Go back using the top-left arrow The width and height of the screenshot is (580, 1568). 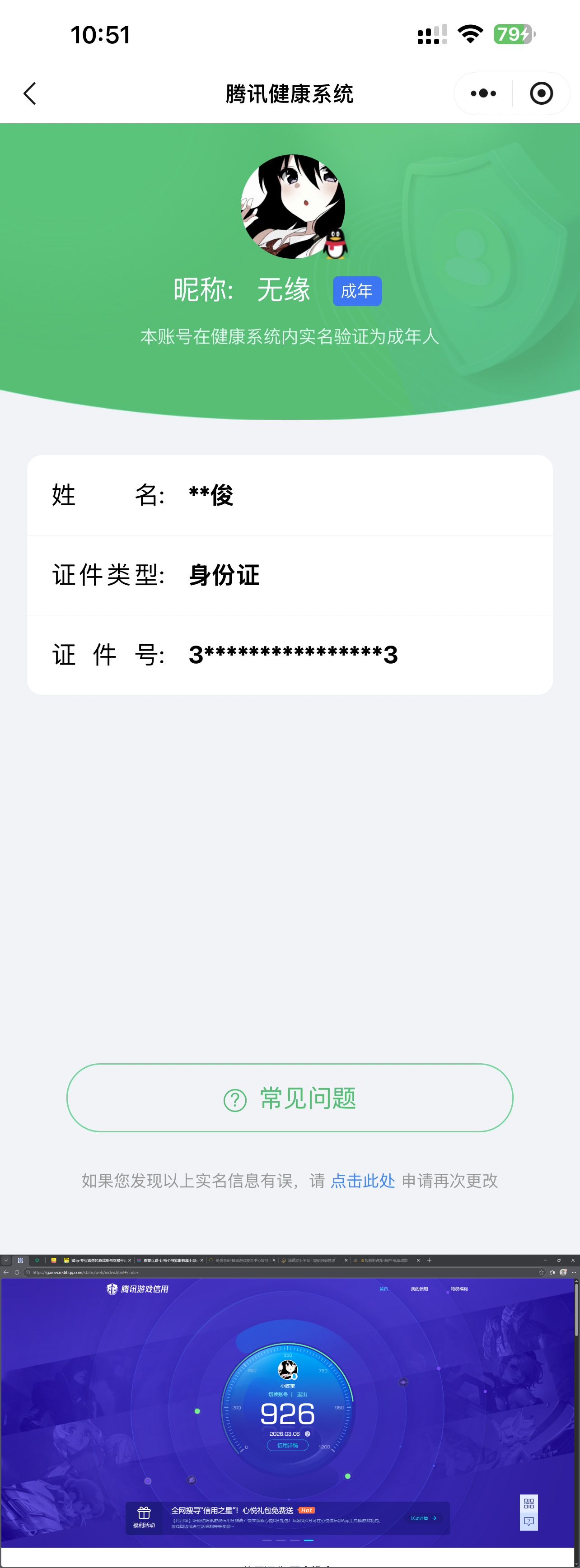(x=30, y=94)
